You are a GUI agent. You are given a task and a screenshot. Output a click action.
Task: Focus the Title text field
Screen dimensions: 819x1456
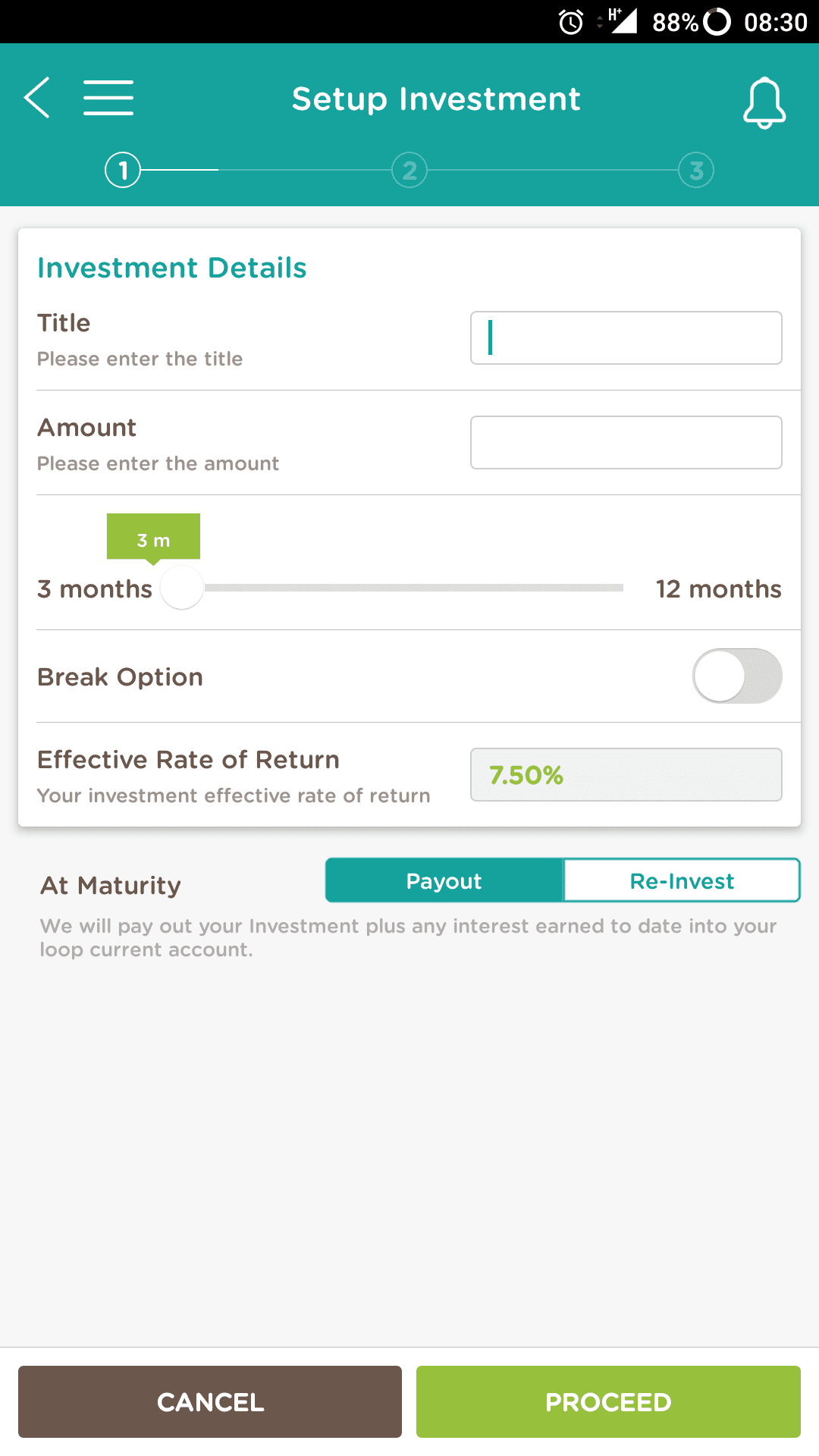(626, 337)
